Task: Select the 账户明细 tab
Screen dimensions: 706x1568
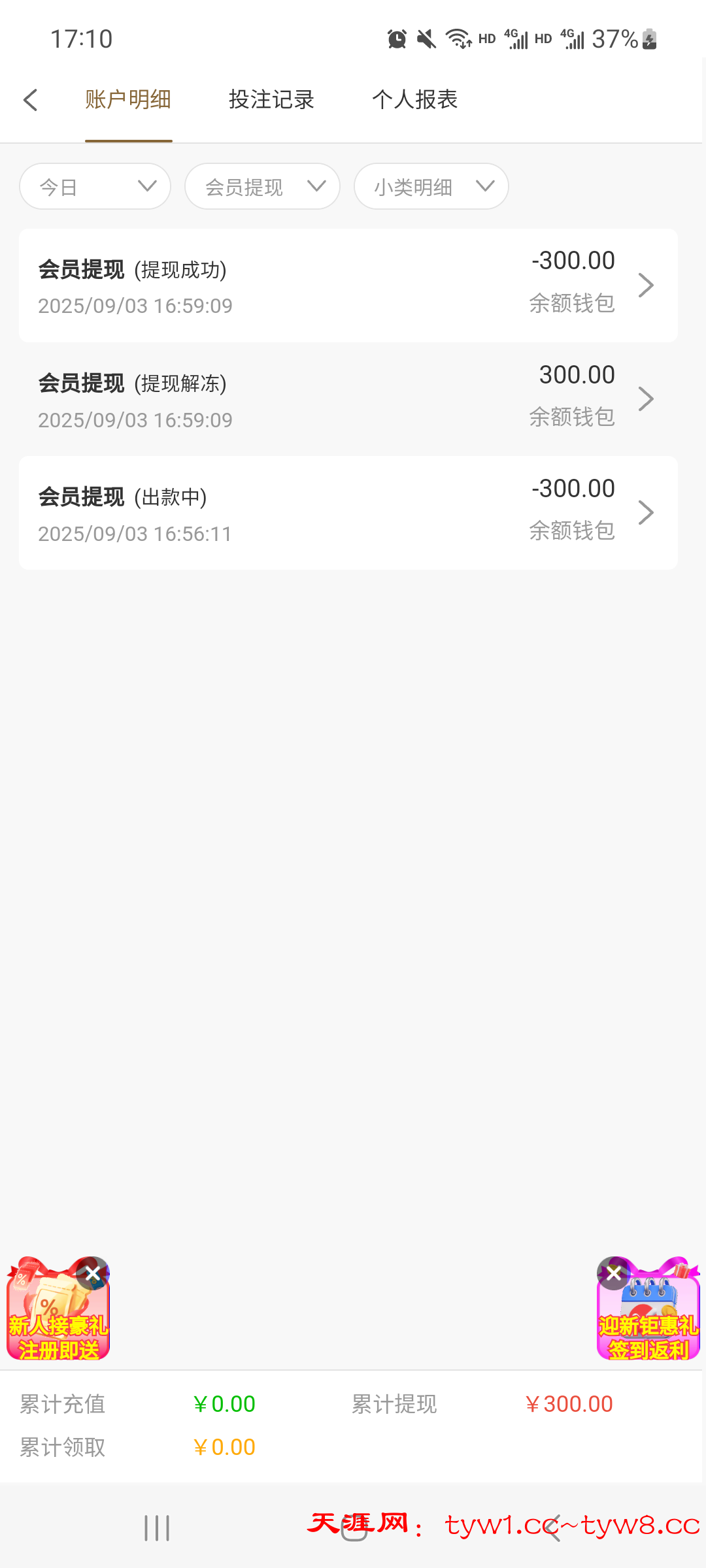Action: coord(128,100)
